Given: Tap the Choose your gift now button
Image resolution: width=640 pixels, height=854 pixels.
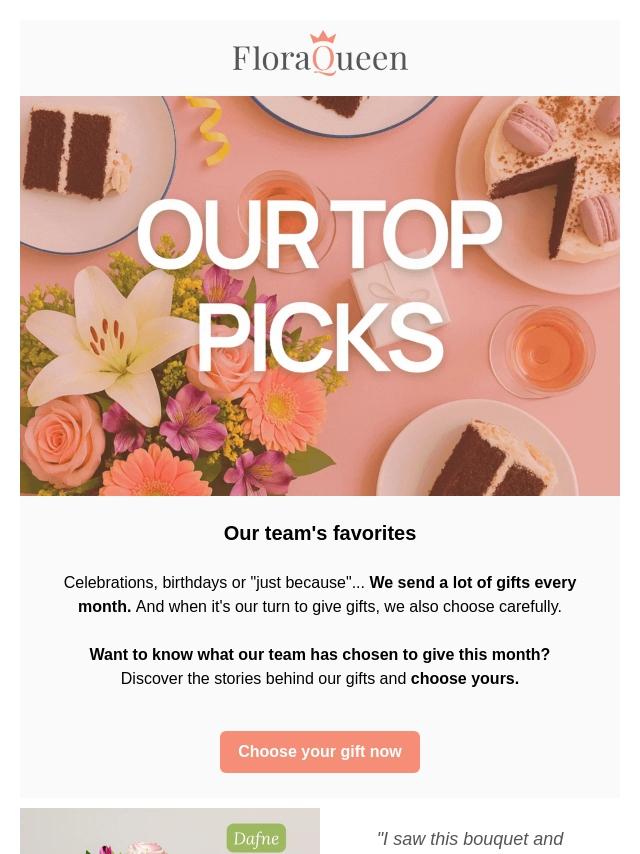Looking at the screenshot, I should coord(320,752).
